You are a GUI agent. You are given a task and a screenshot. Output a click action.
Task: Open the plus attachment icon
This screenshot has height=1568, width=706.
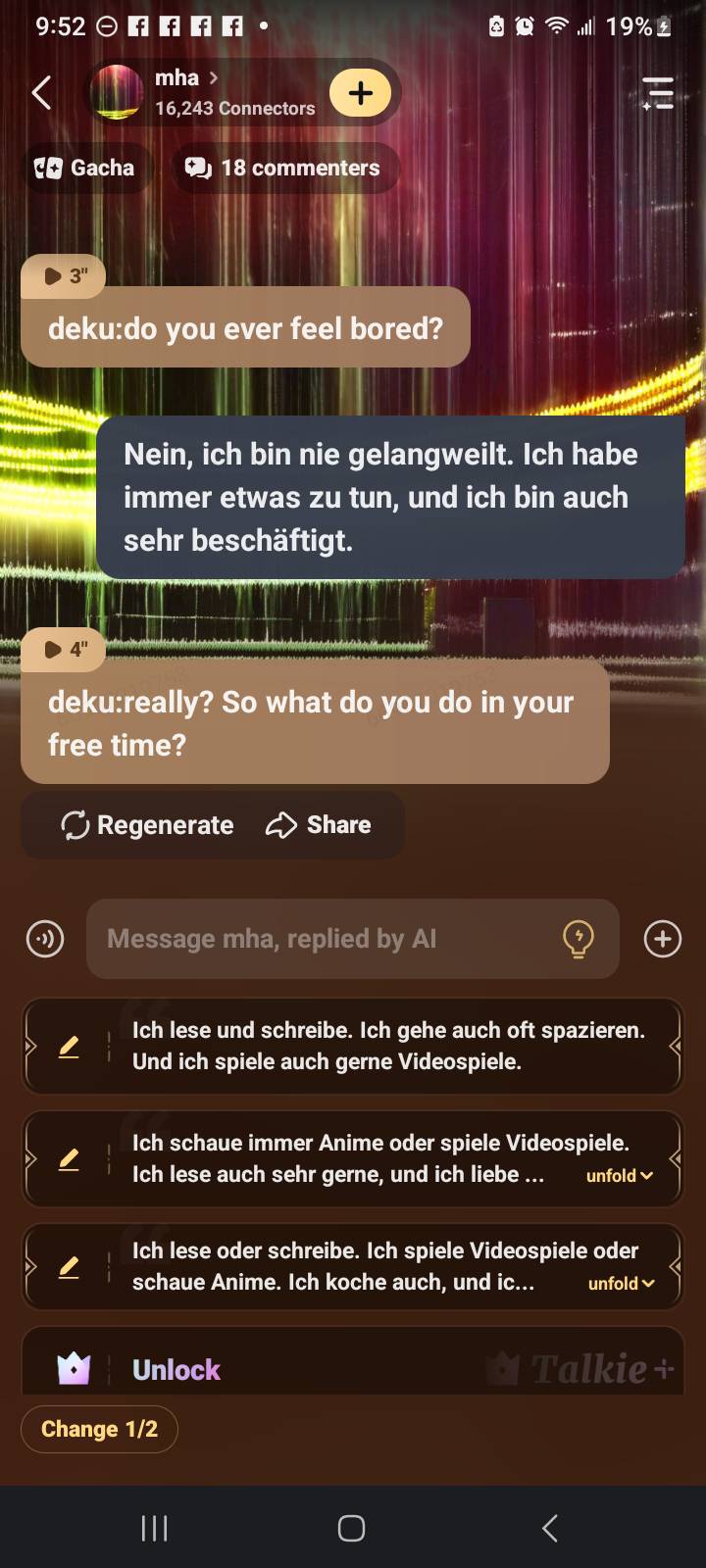coord(662,939)
